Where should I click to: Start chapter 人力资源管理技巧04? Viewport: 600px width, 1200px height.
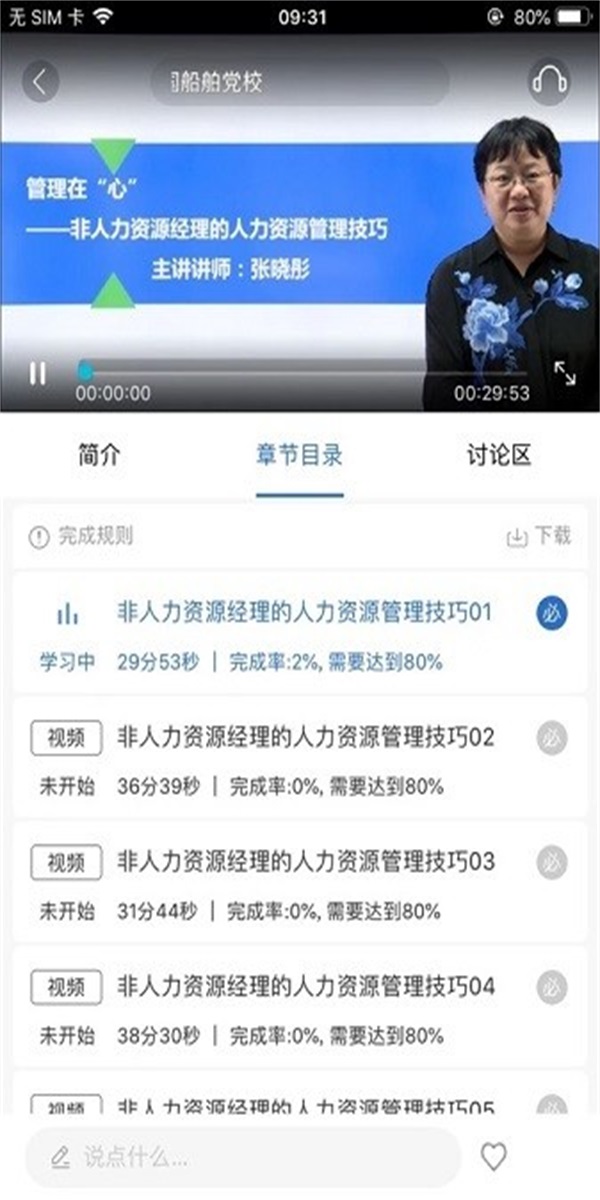tap(305, 987)
